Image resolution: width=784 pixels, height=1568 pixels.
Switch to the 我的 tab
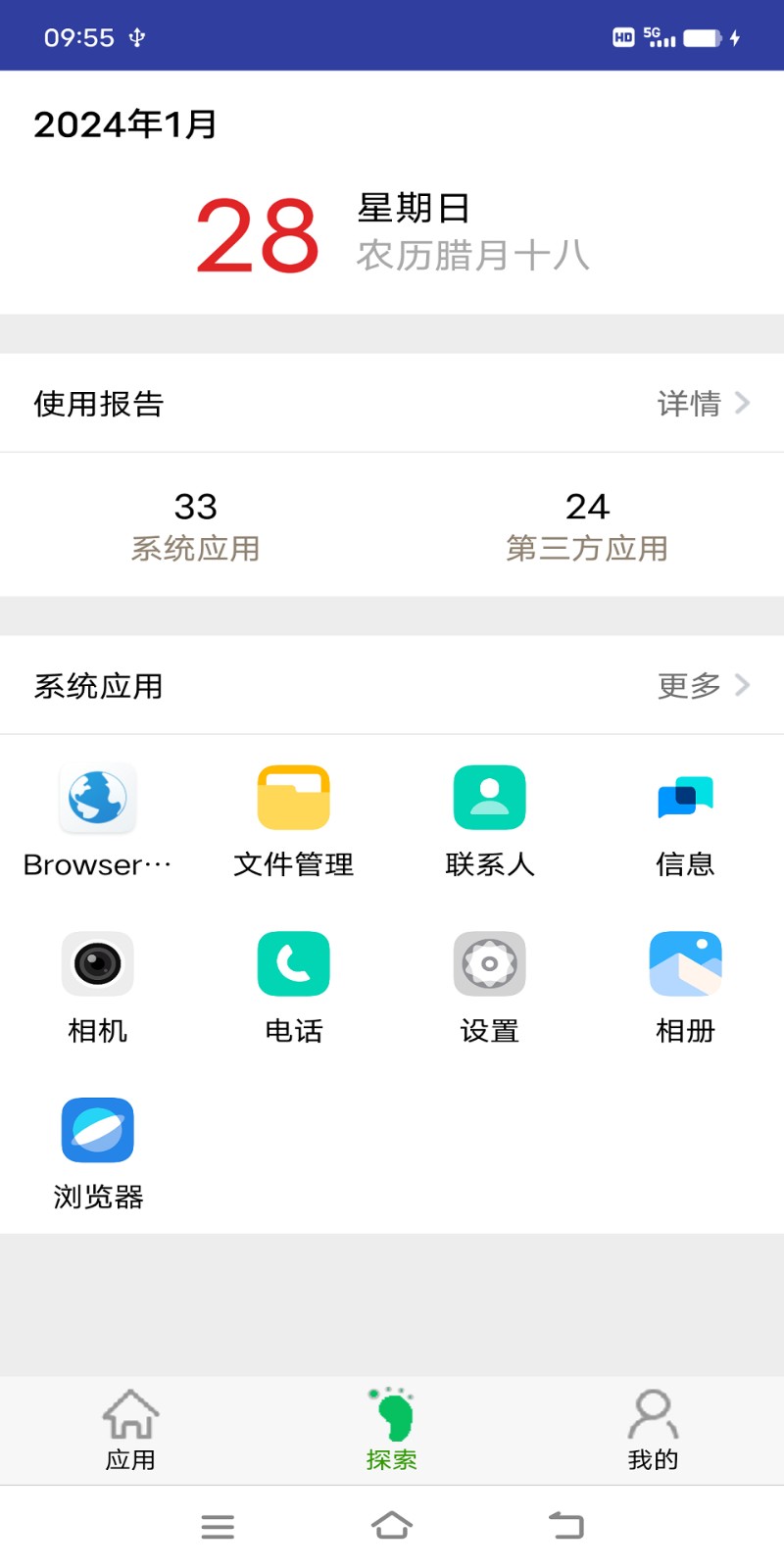coord(653,1431)
